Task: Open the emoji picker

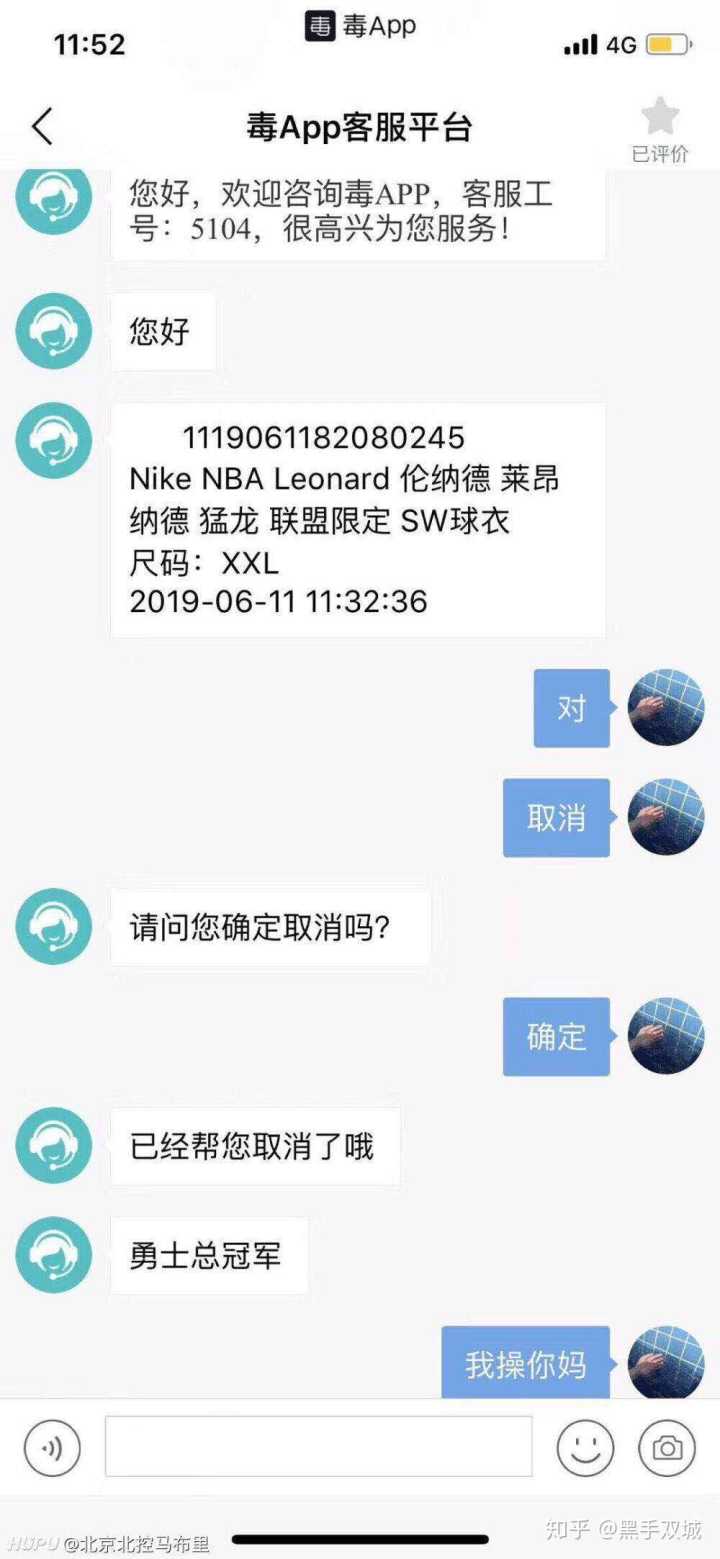Action: coord(585,1447)
